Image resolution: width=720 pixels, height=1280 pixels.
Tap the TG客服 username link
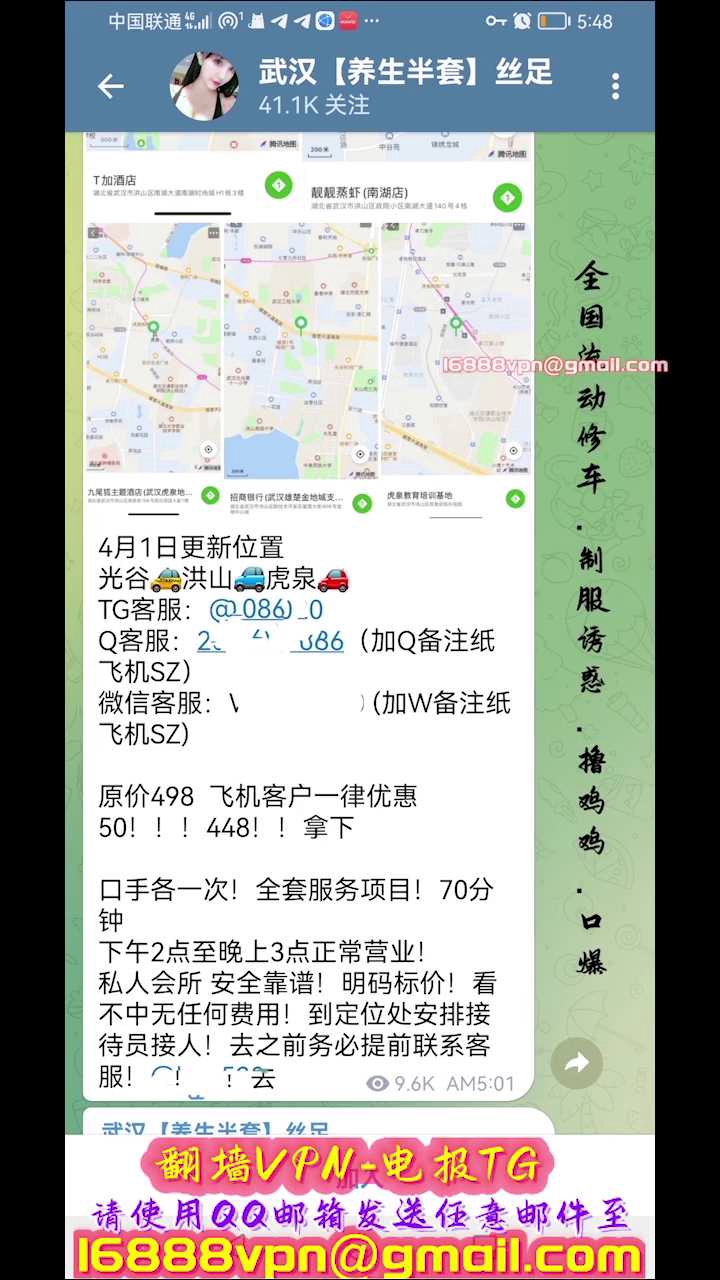pos(266,609)
